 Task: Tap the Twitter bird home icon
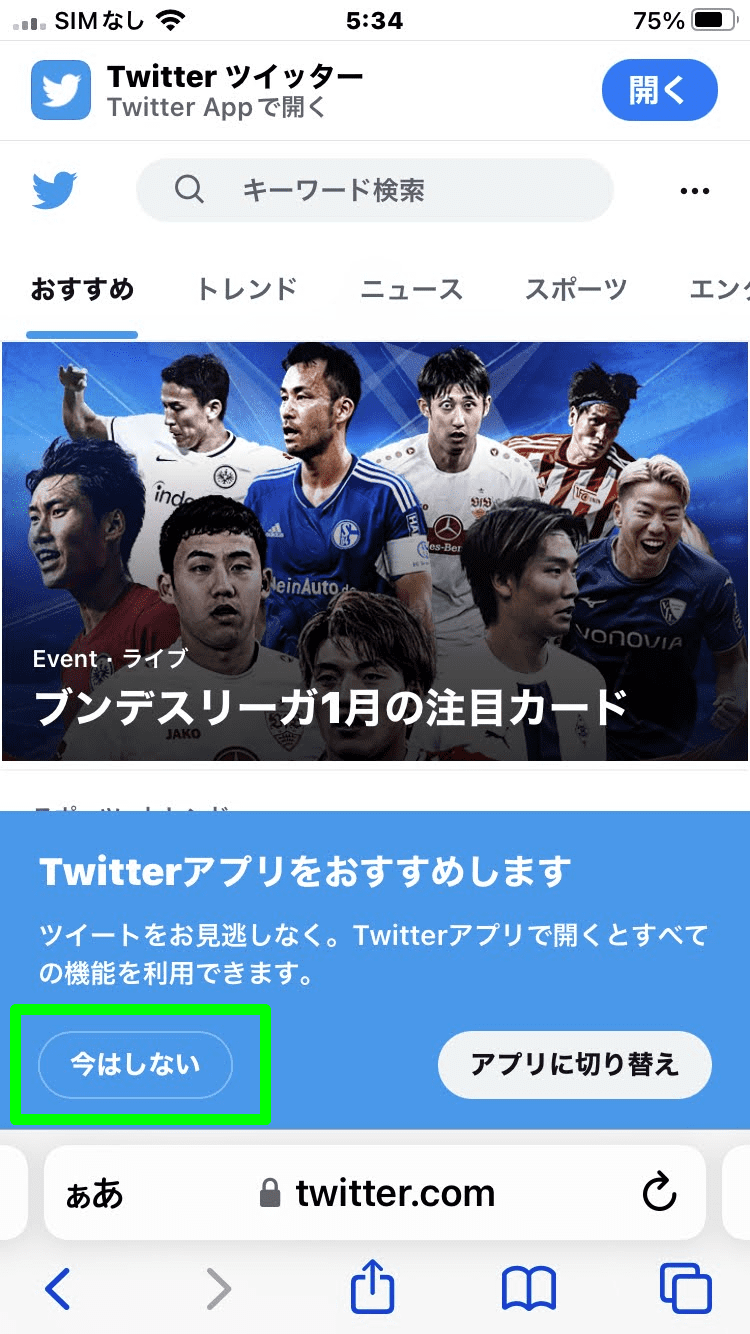tap(55, 190)
